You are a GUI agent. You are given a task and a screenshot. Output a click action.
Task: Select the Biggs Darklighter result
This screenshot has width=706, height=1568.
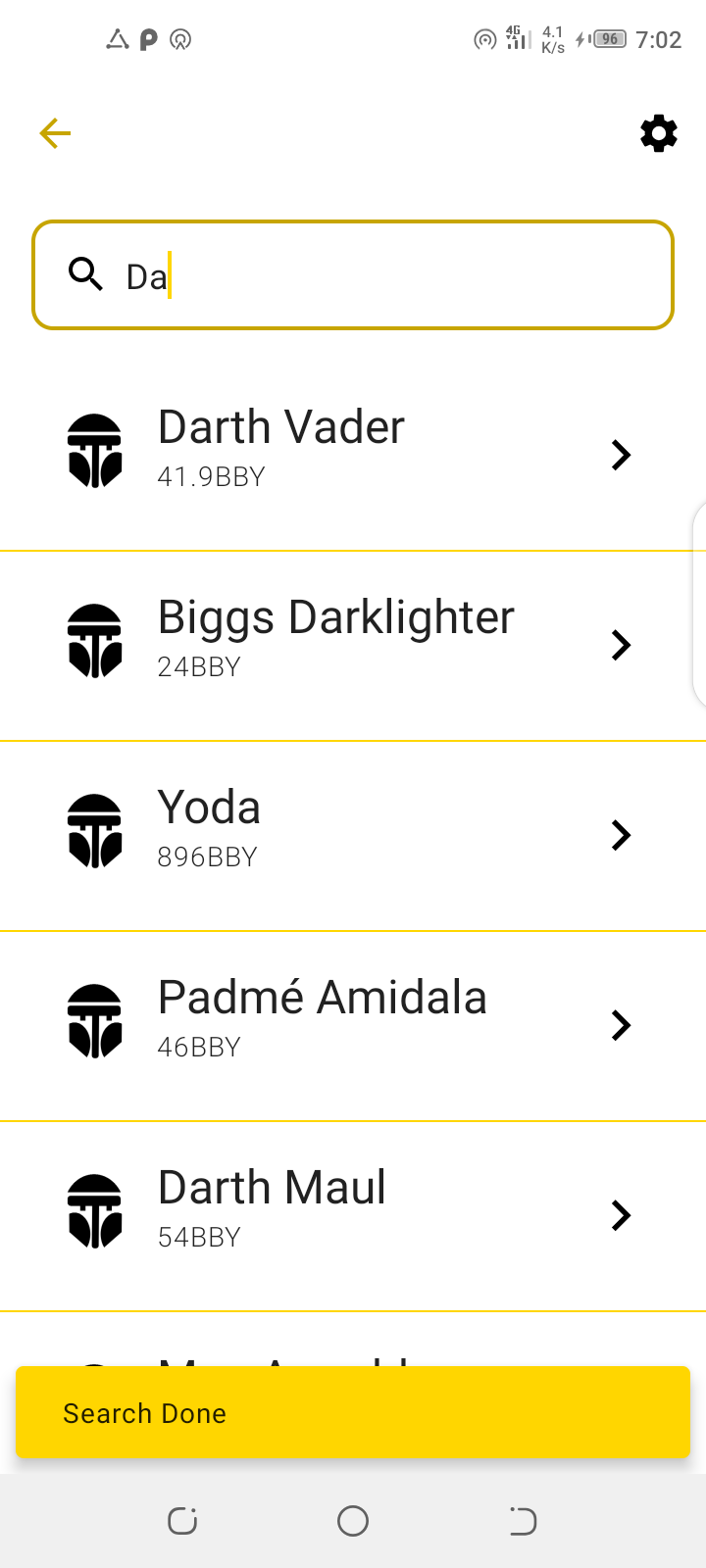[x=353, y=645]
